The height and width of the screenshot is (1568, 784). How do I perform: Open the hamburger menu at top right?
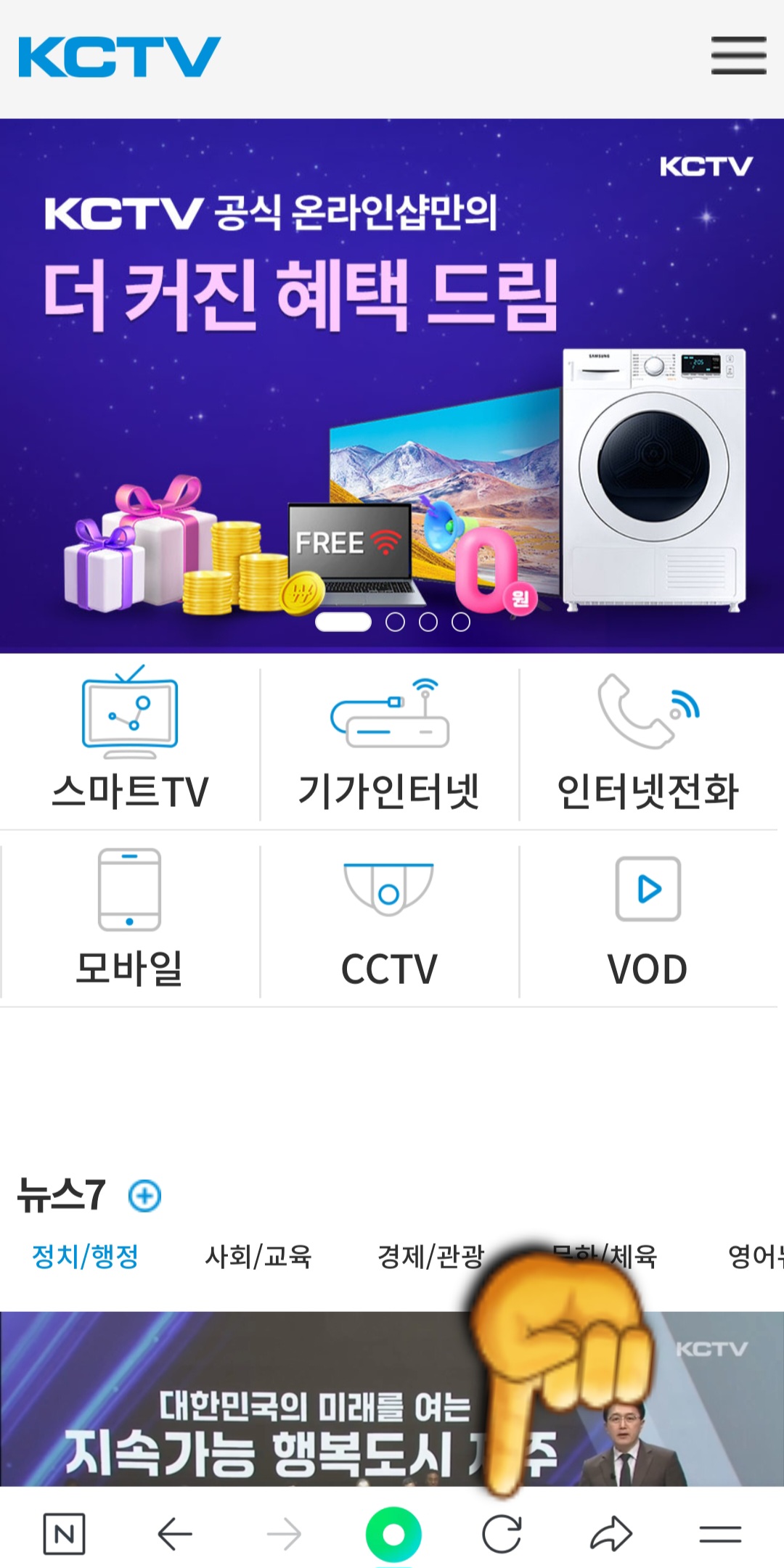pos(735,54)
